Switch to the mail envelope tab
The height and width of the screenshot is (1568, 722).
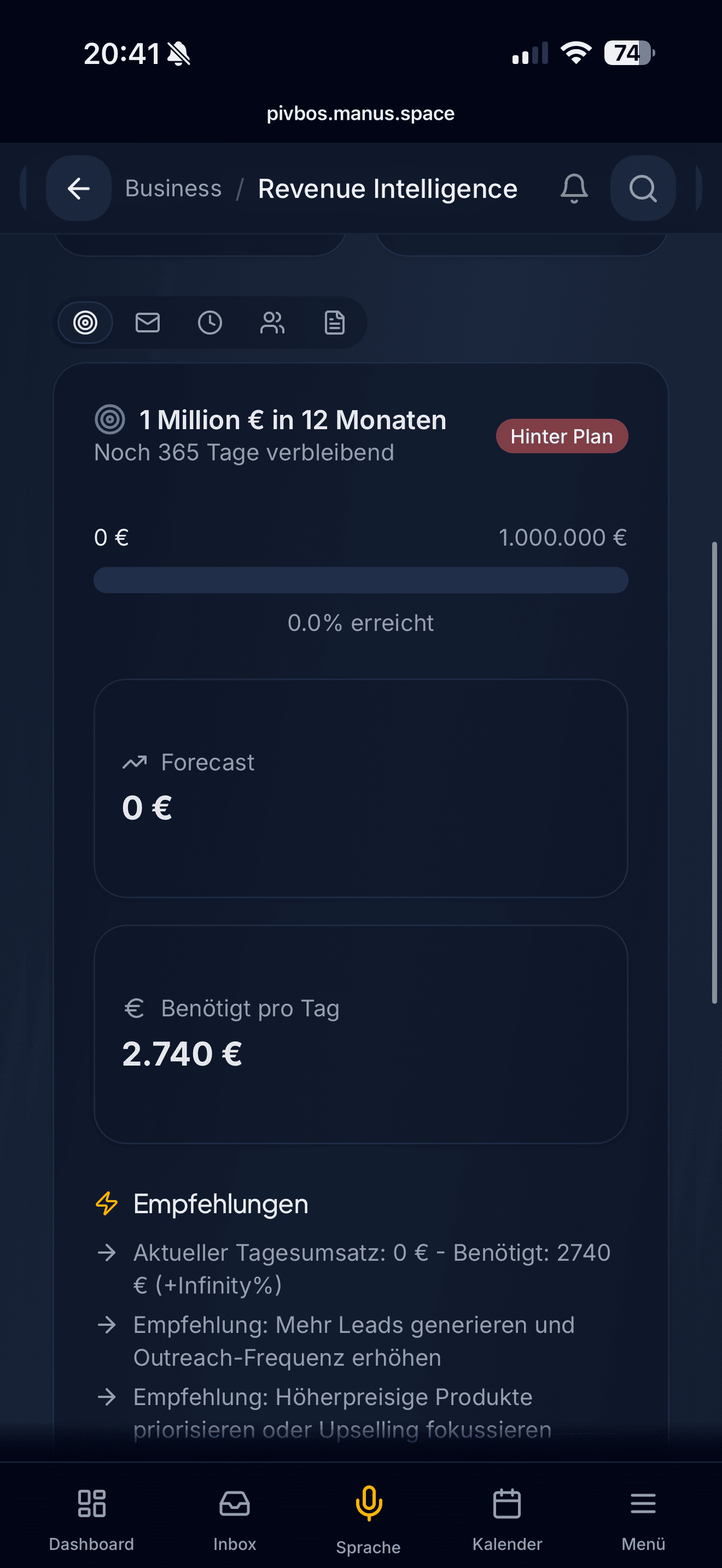click(x=147, y=323)
